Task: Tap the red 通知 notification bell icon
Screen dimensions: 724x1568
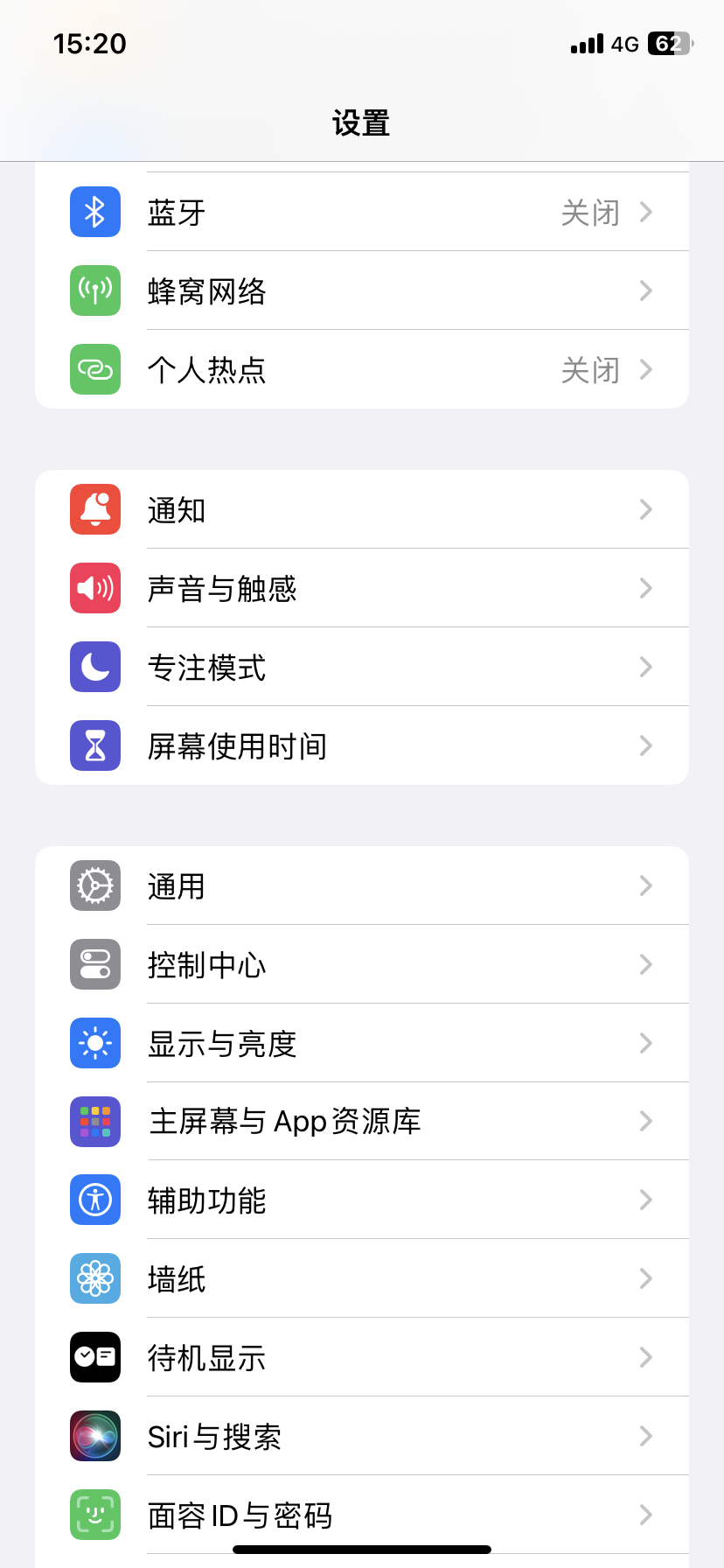Action: [94, 509]
